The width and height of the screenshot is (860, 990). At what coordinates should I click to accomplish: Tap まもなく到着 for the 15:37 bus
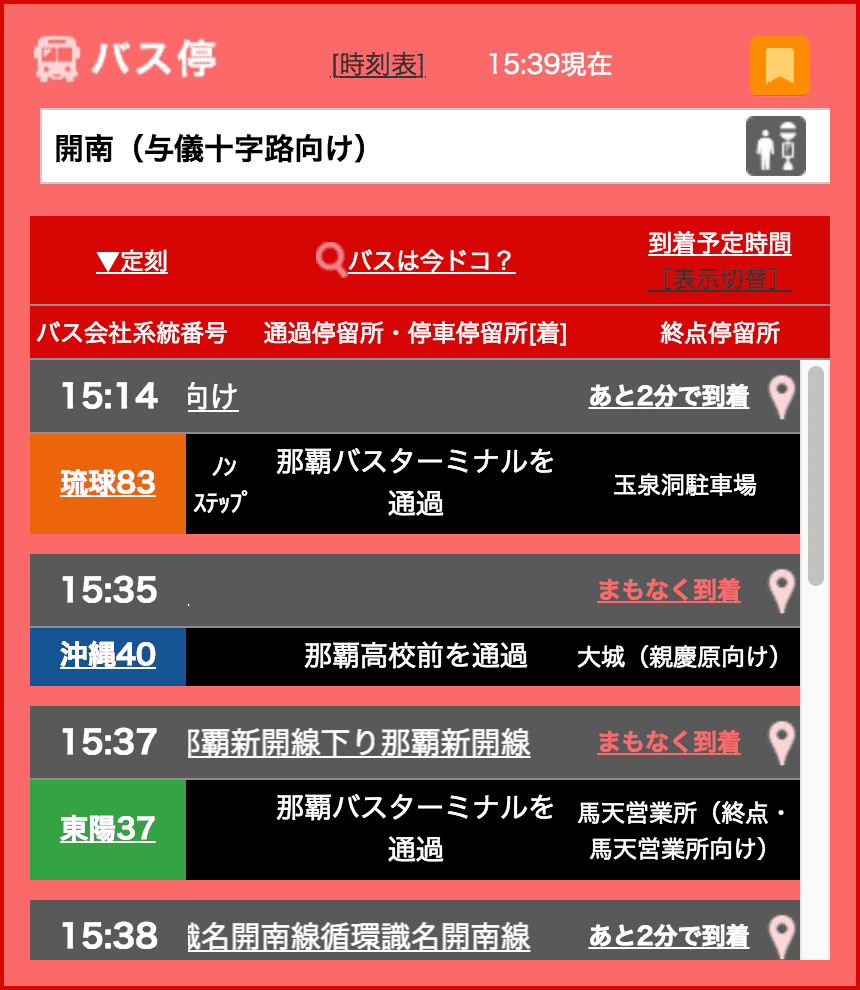point(669,742)
